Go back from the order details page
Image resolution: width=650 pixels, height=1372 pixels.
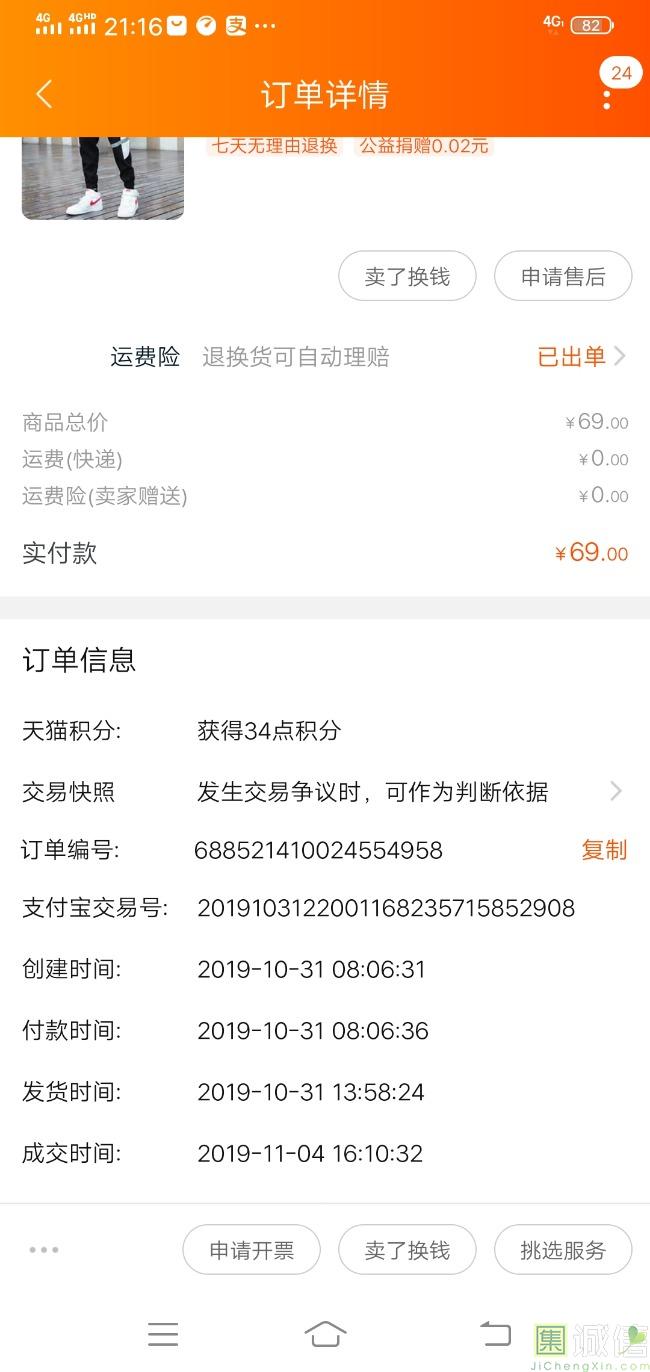tap(44, 94)
